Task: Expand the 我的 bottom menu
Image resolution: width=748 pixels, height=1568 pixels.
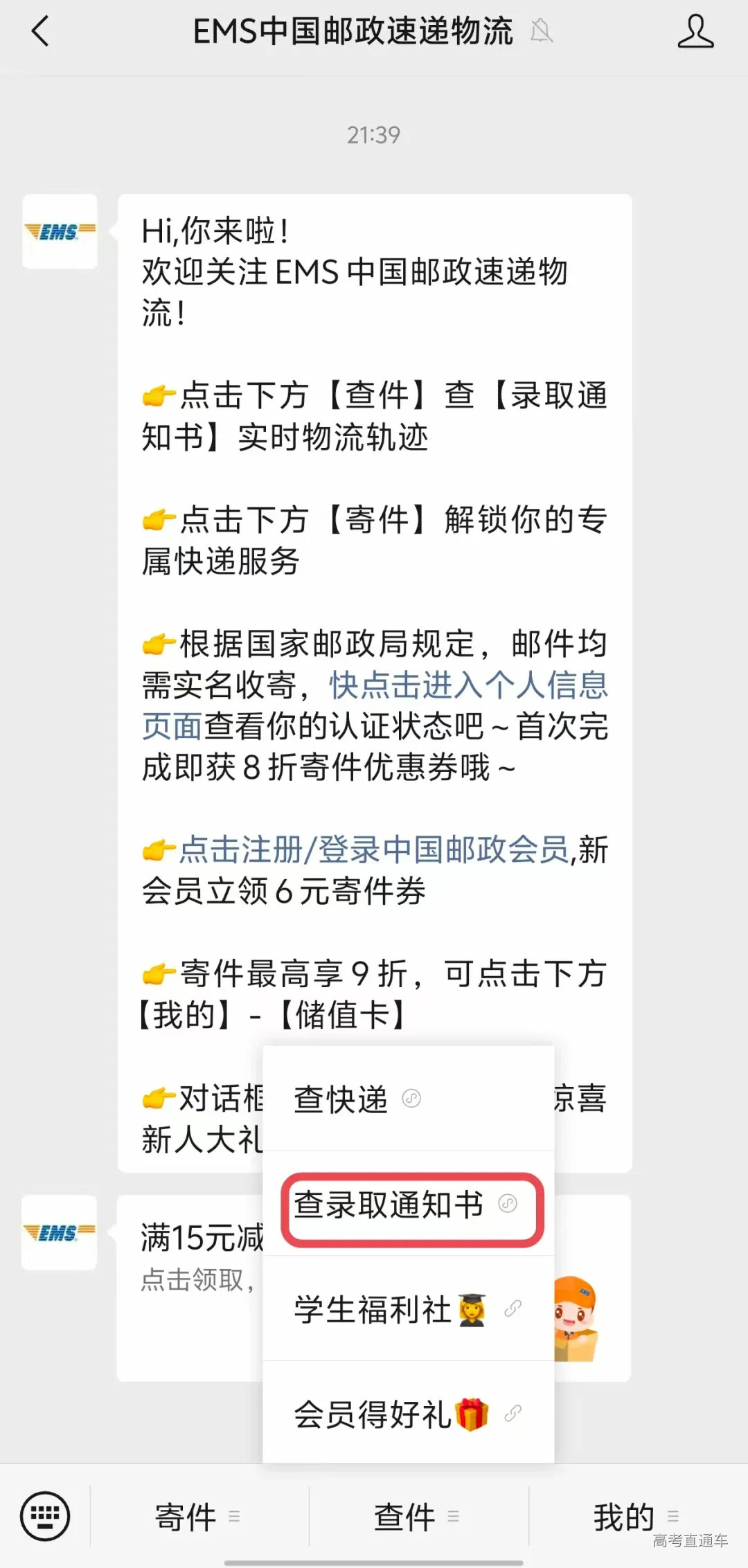Action: coord(635,1517)
